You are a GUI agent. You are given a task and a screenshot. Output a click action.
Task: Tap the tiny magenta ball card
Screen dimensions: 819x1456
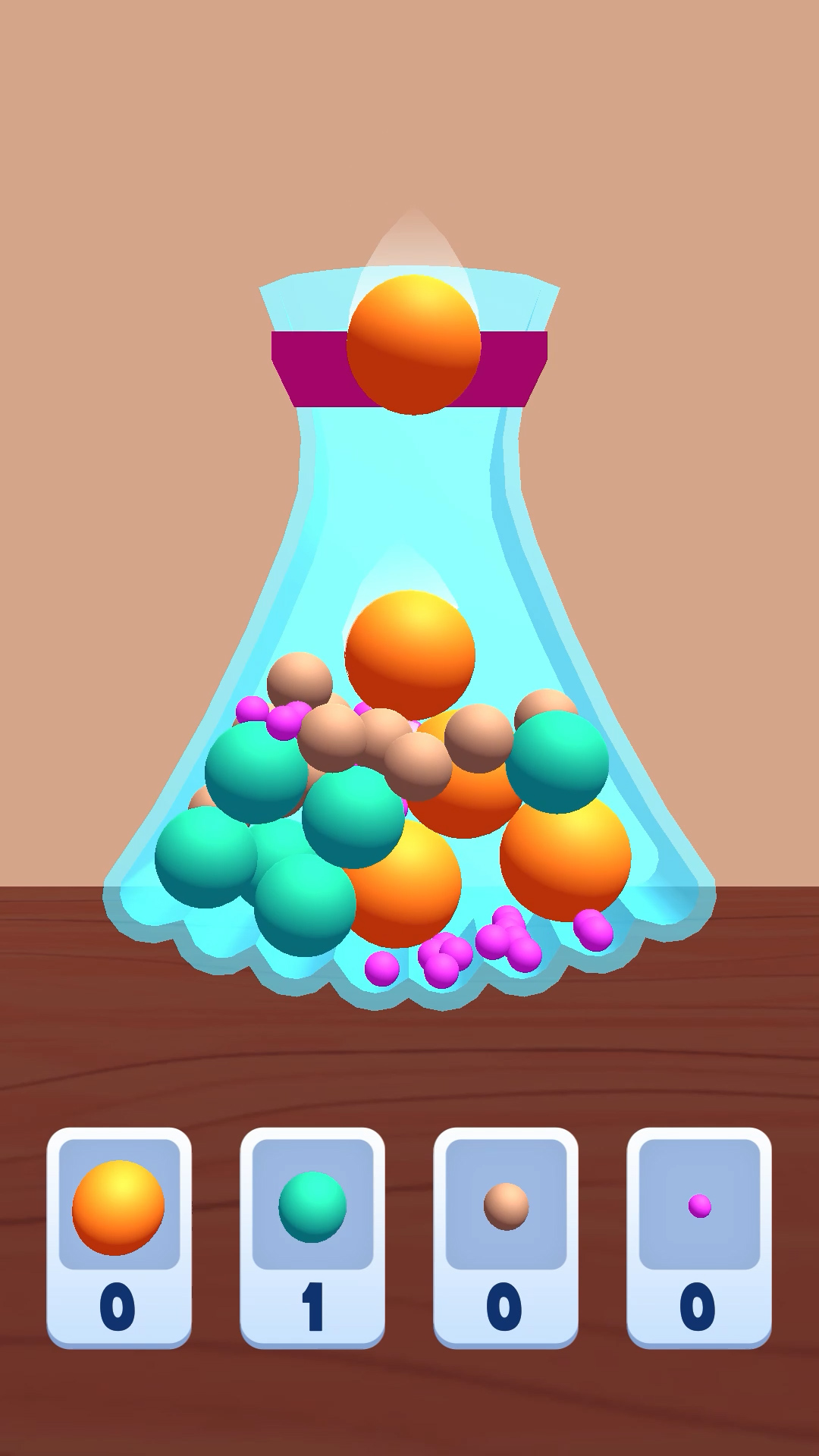[x=699, y=1236]
